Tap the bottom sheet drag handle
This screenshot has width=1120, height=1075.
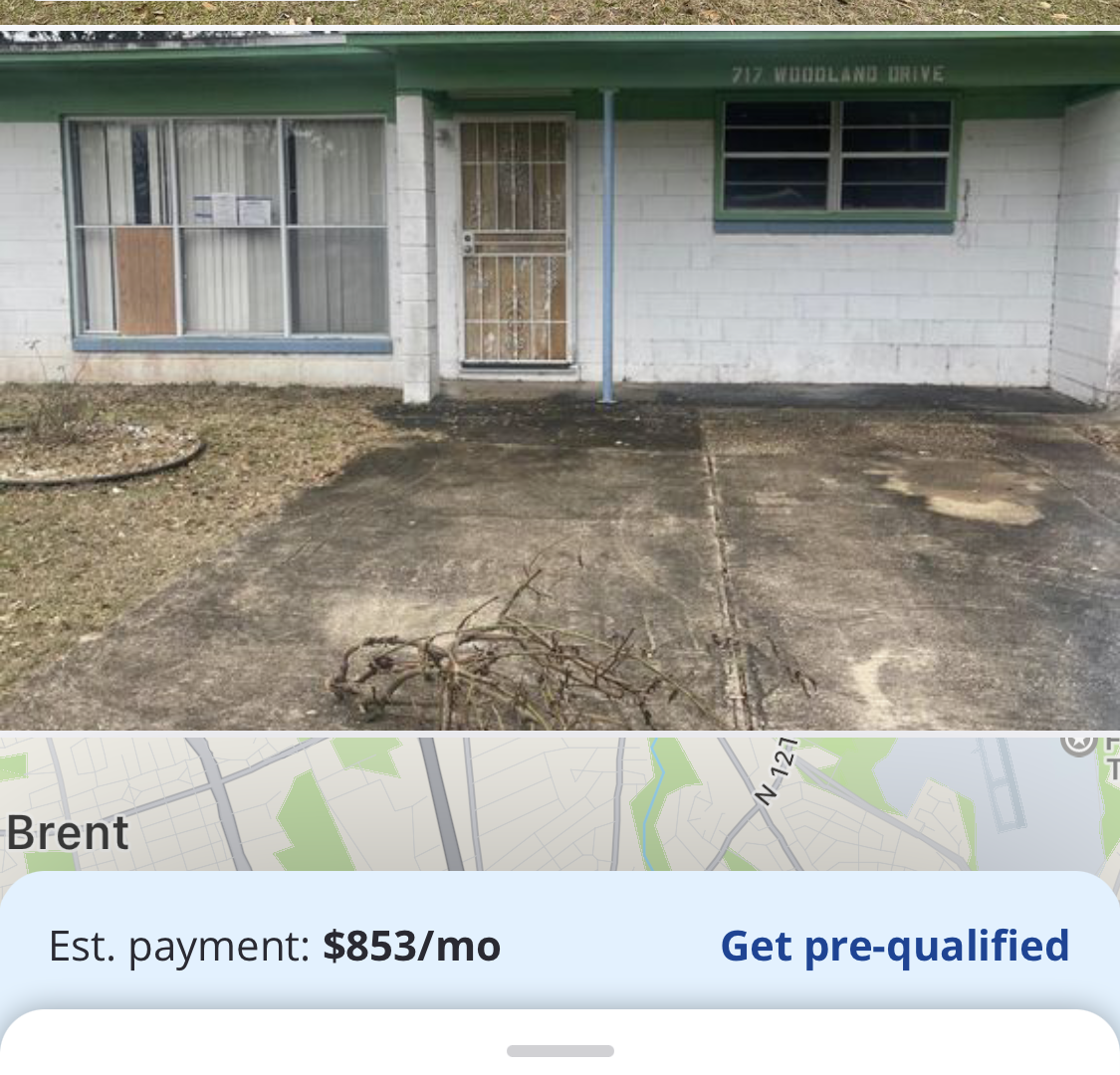pos(560,1050)
